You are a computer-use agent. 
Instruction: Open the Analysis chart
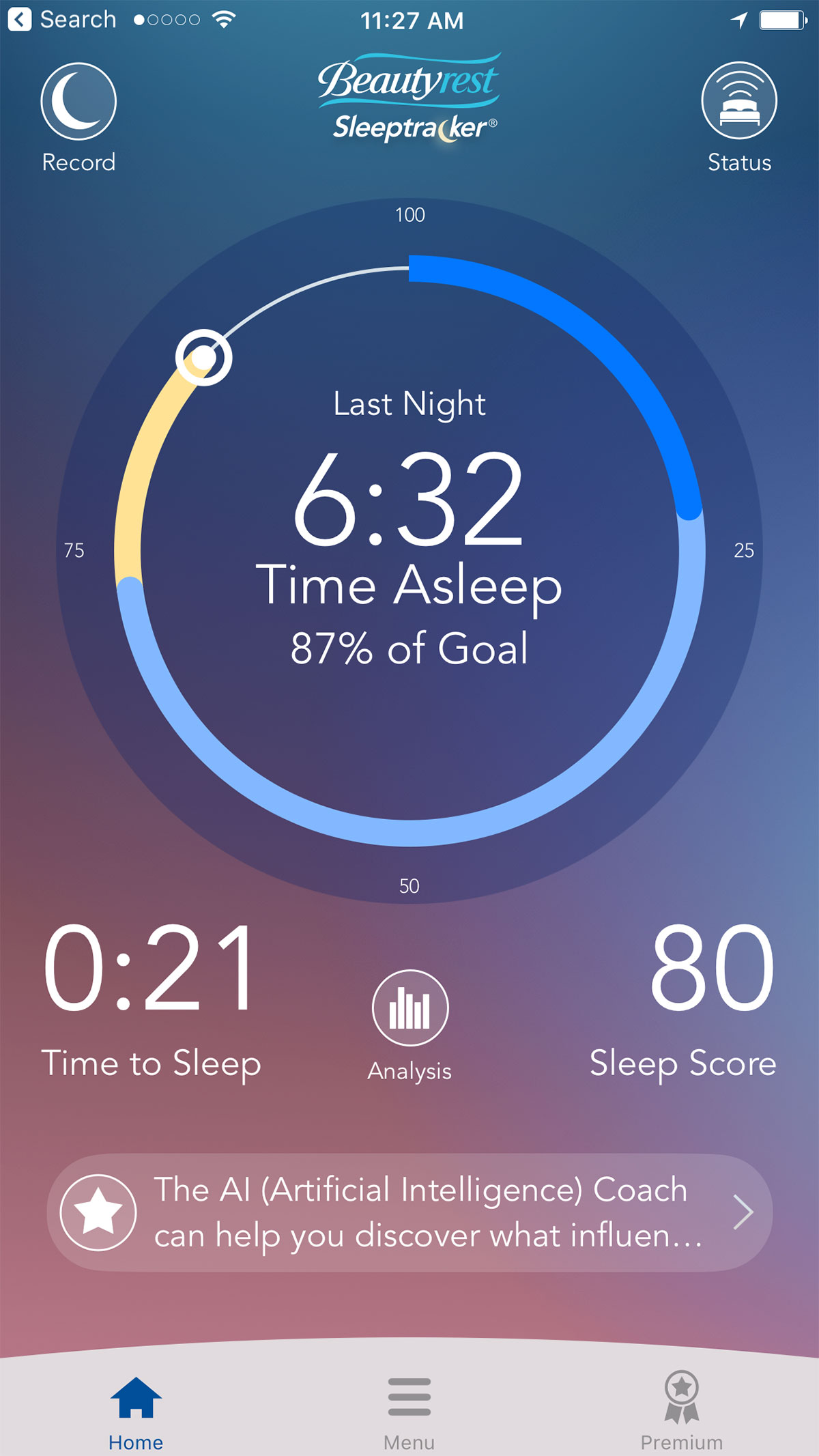tap(410, 1008)
